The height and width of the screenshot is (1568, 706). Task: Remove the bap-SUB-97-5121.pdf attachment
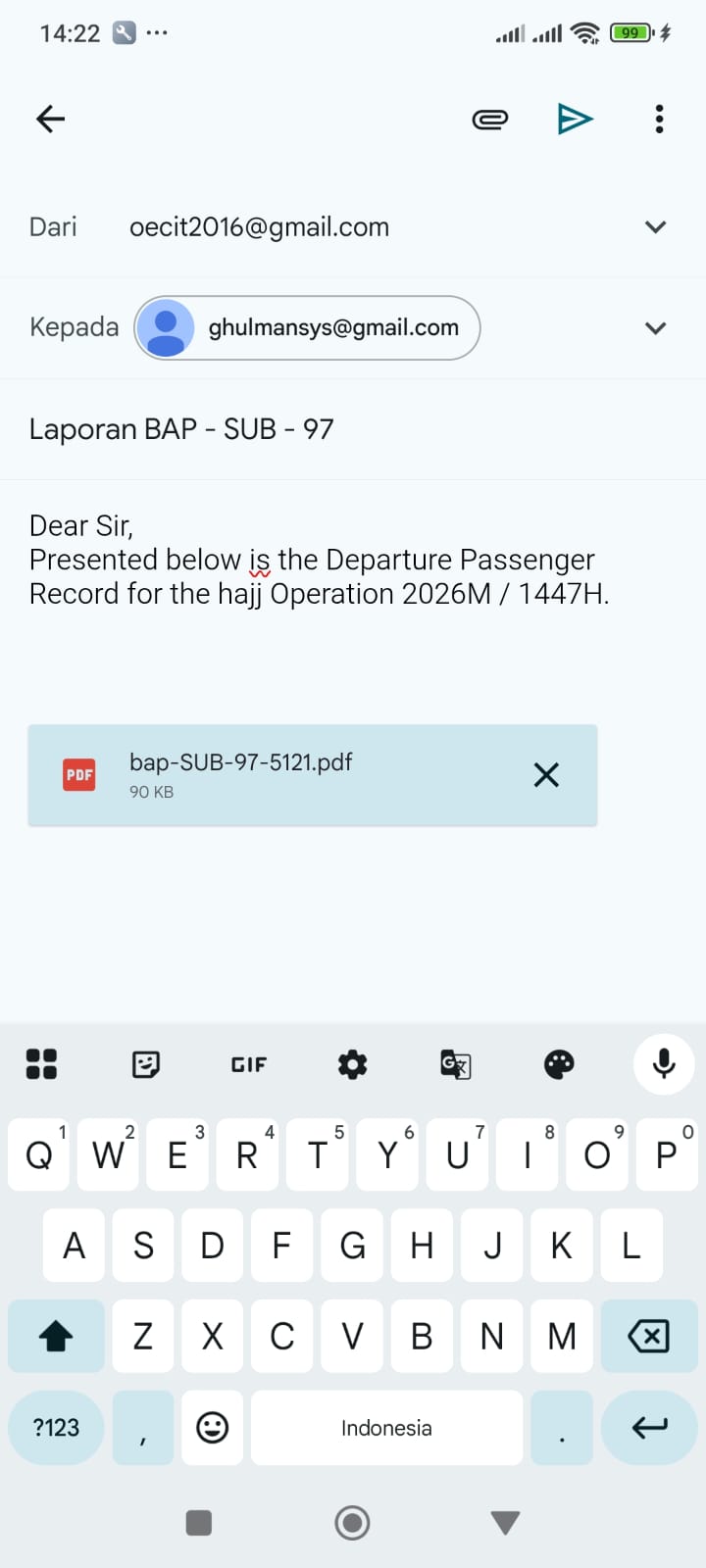click(x=546, y=775)
